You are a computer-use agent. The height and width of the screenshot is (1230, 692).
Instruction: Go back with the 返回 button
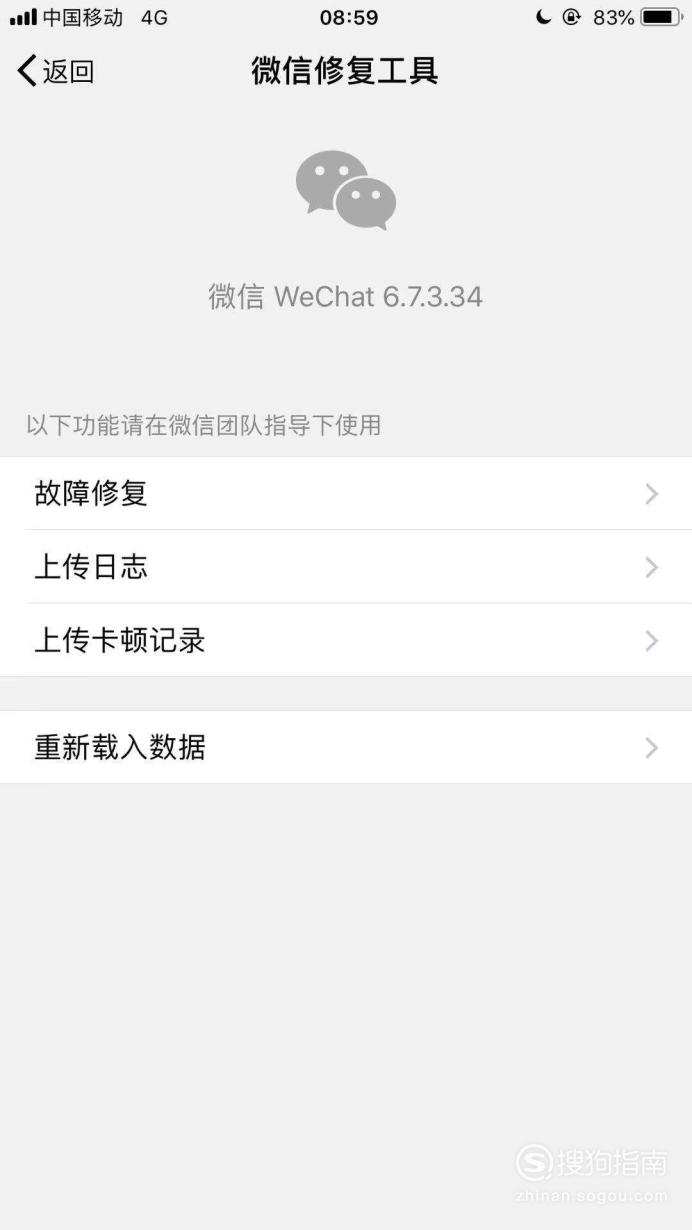[x=56, y=71]
